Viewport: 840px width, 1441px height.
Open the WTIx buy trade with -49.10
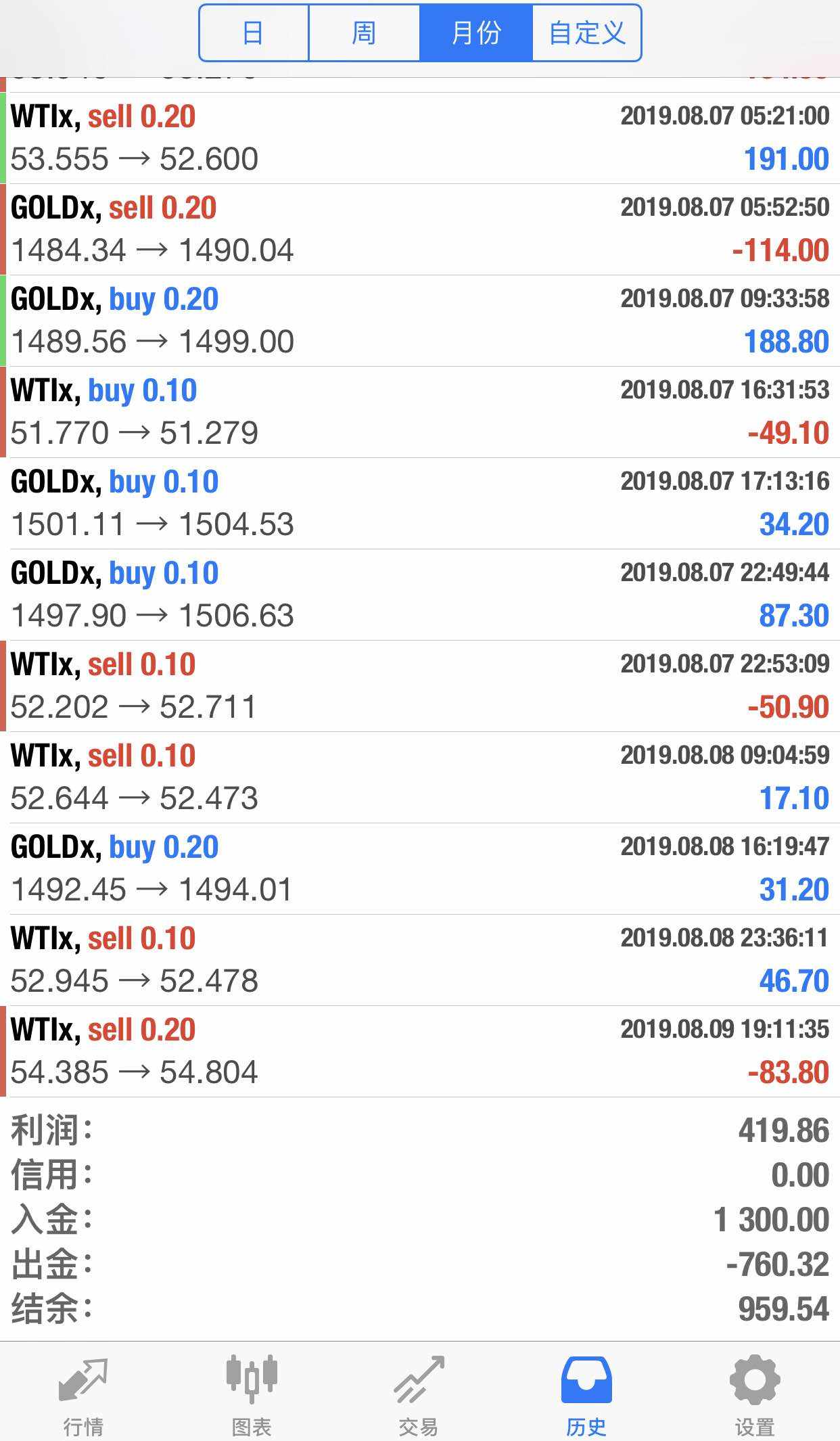coord(419,412)
